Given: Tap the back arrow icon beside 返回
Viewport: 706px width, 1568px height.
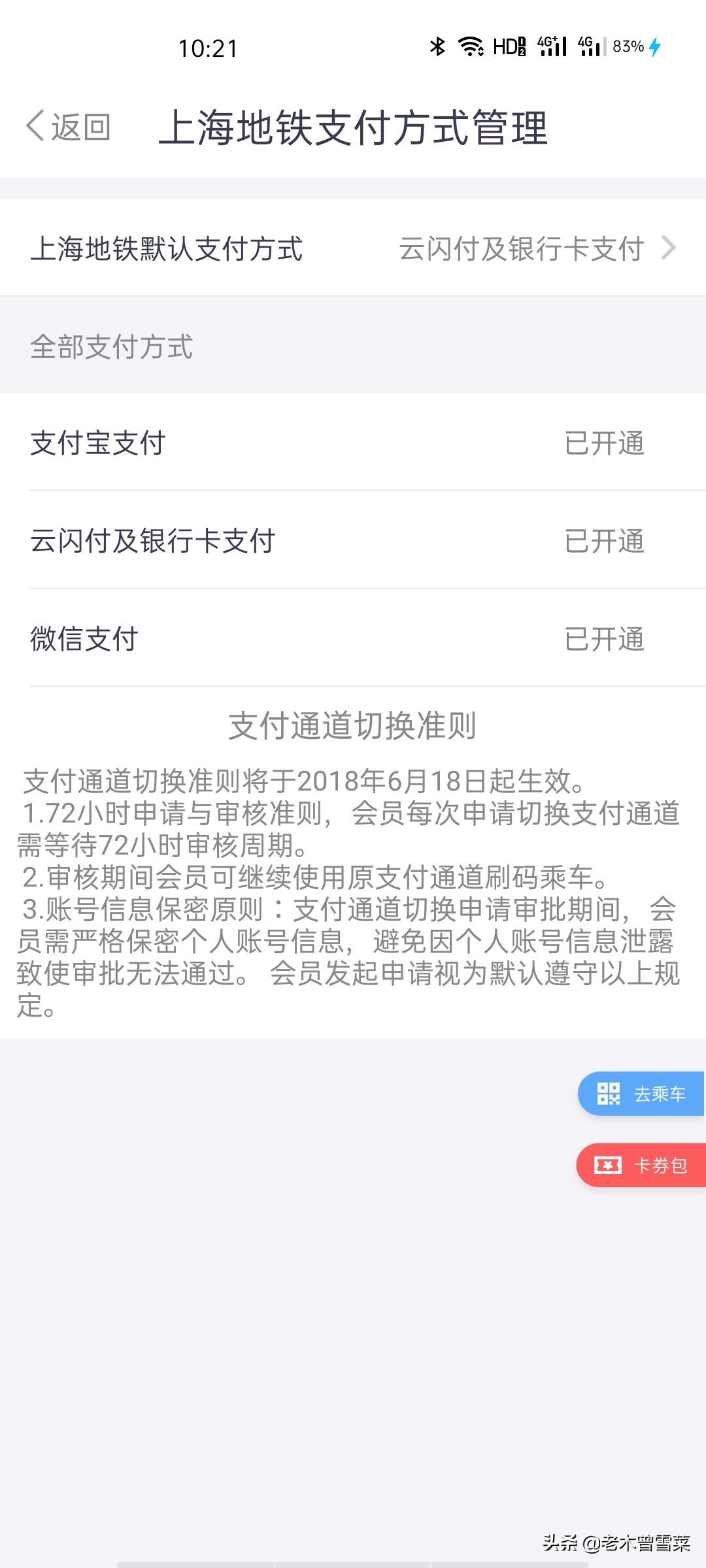Looking at the screenshot, I should click(36, 124).
